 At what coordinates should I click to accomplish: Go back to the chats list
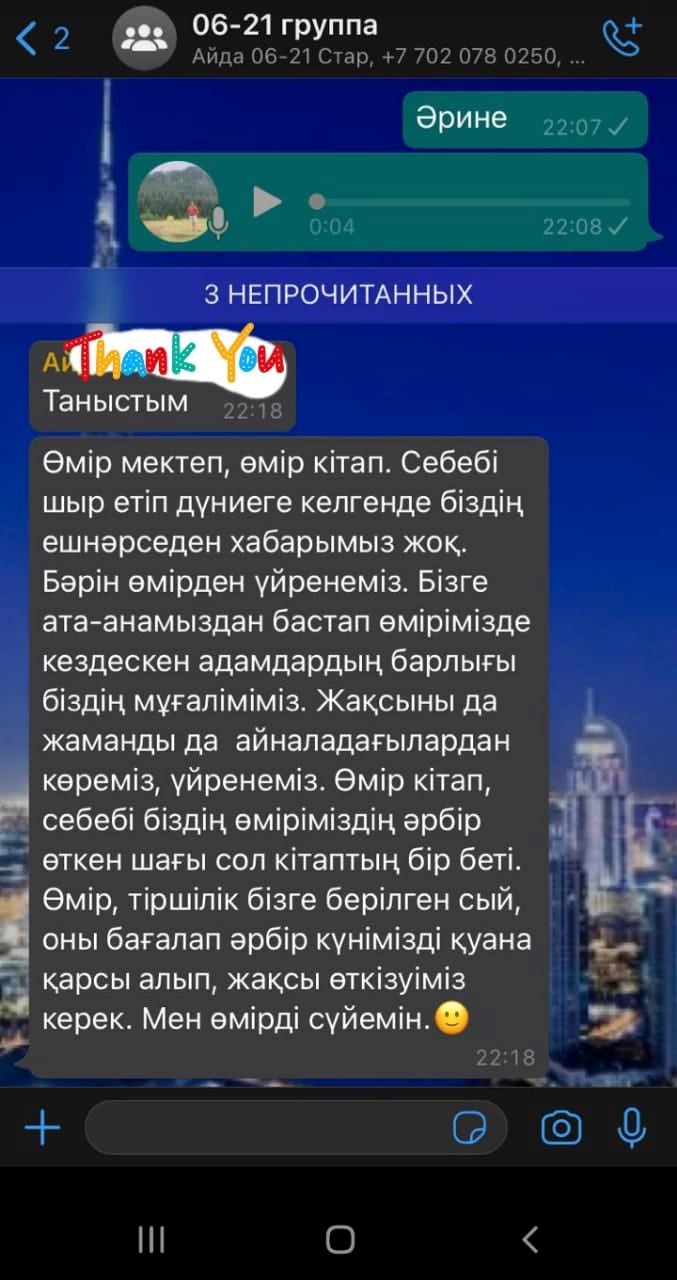(x=40, y=38)
